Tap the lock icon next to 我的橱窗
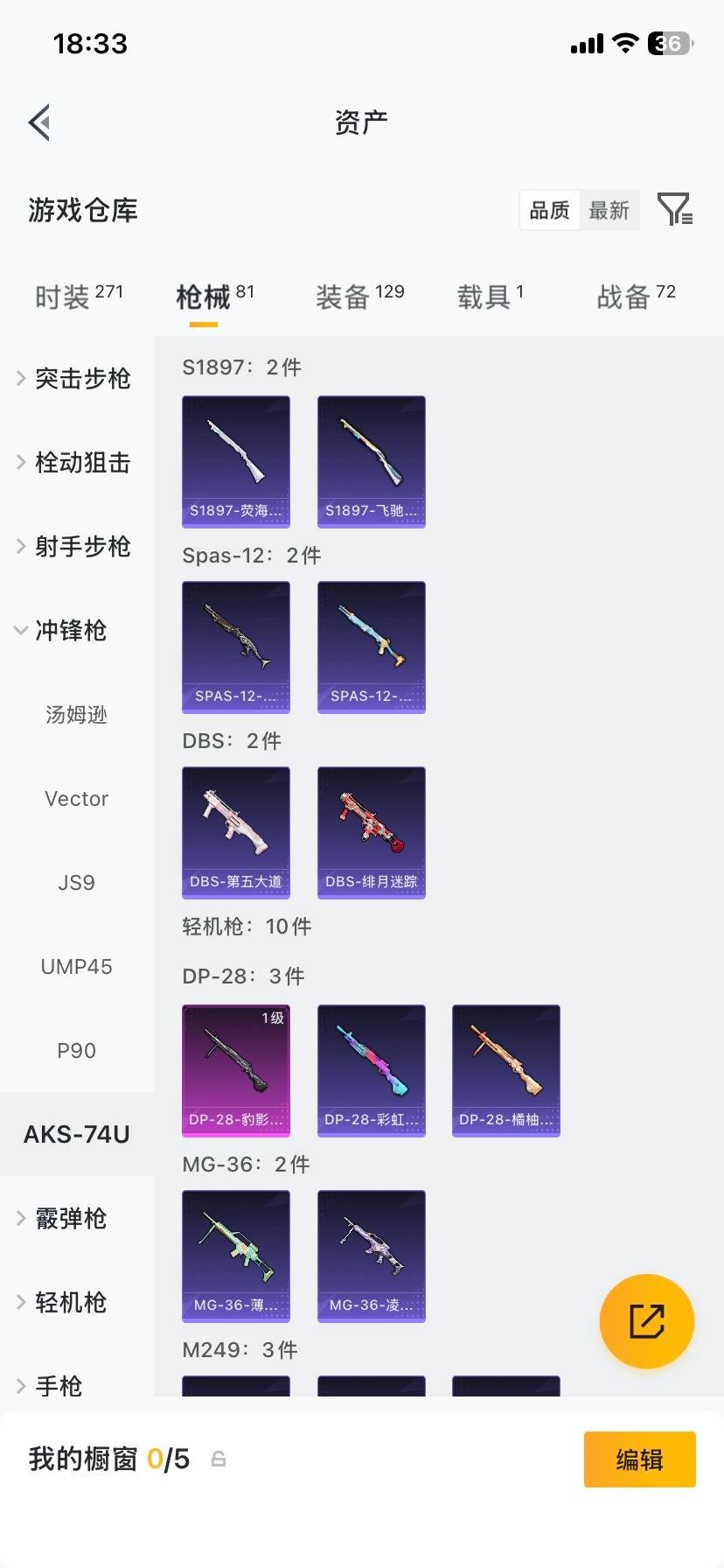 click(x=218, y=1459)
